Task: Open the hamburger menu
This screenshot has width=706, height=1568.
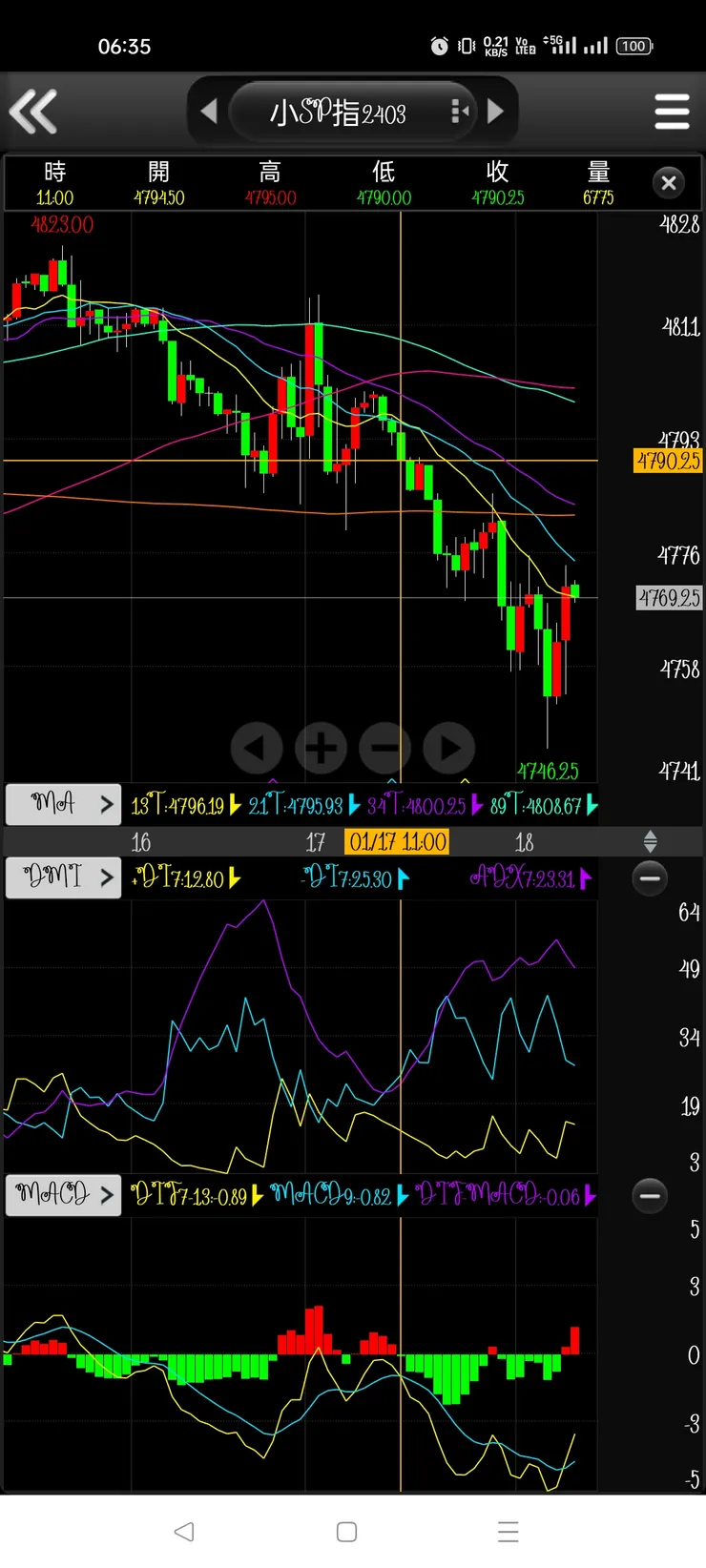Action: coord(672,112)
